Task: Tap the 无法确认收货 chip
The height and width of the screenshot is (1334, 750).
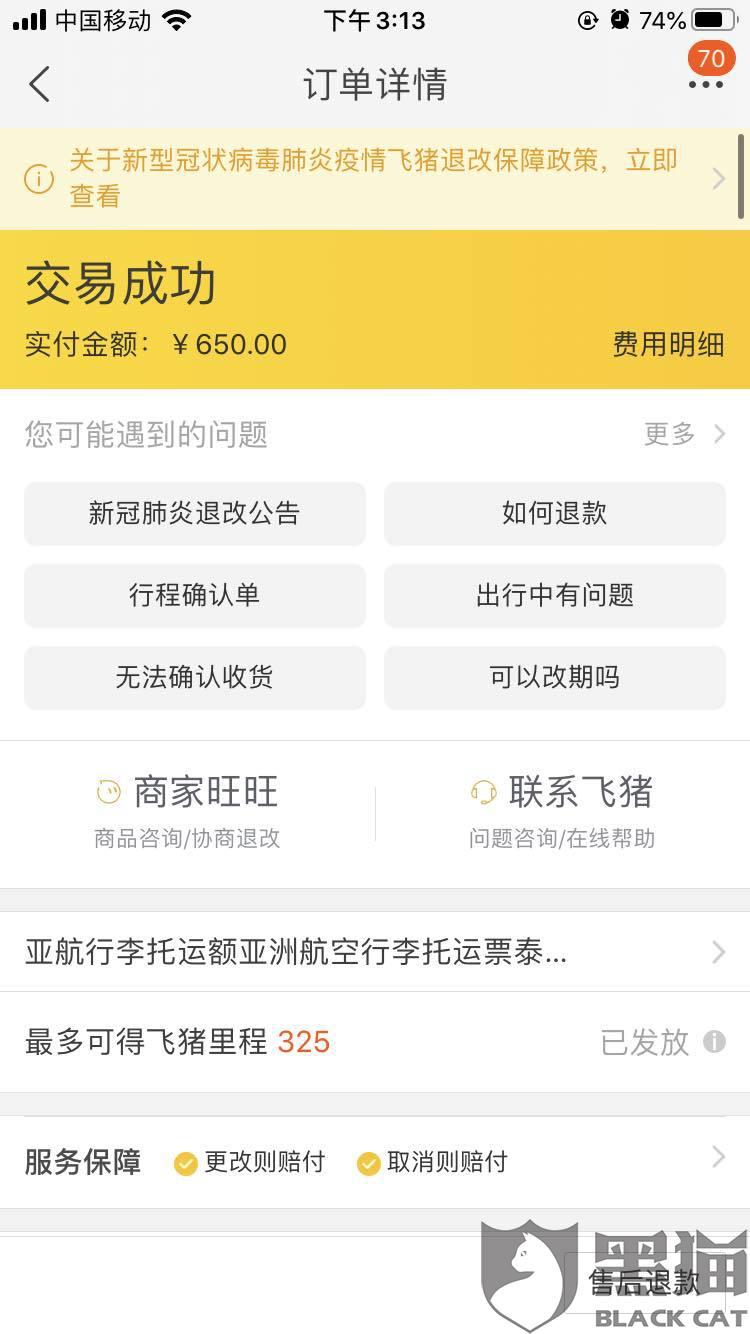Action: coord(195,678)
